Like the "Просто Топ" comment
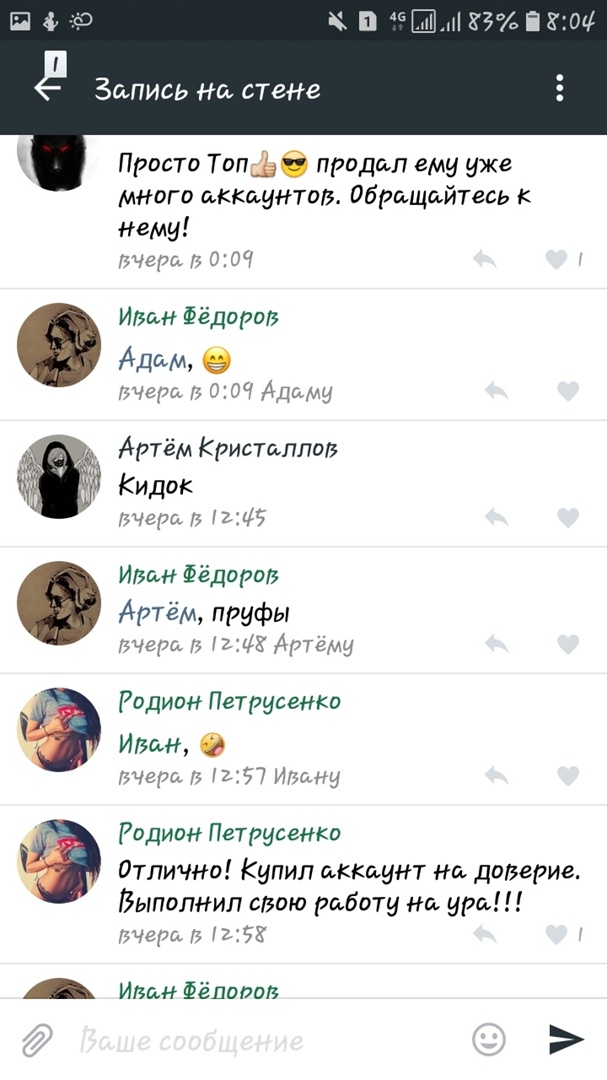Screen dimensions: 607x1080 [x=558, y=260]
